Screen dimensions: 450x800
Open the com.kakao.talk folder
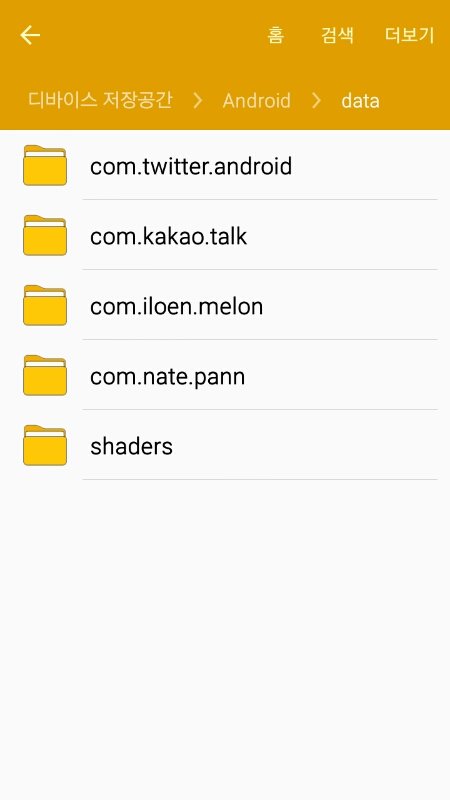(225, 235)
